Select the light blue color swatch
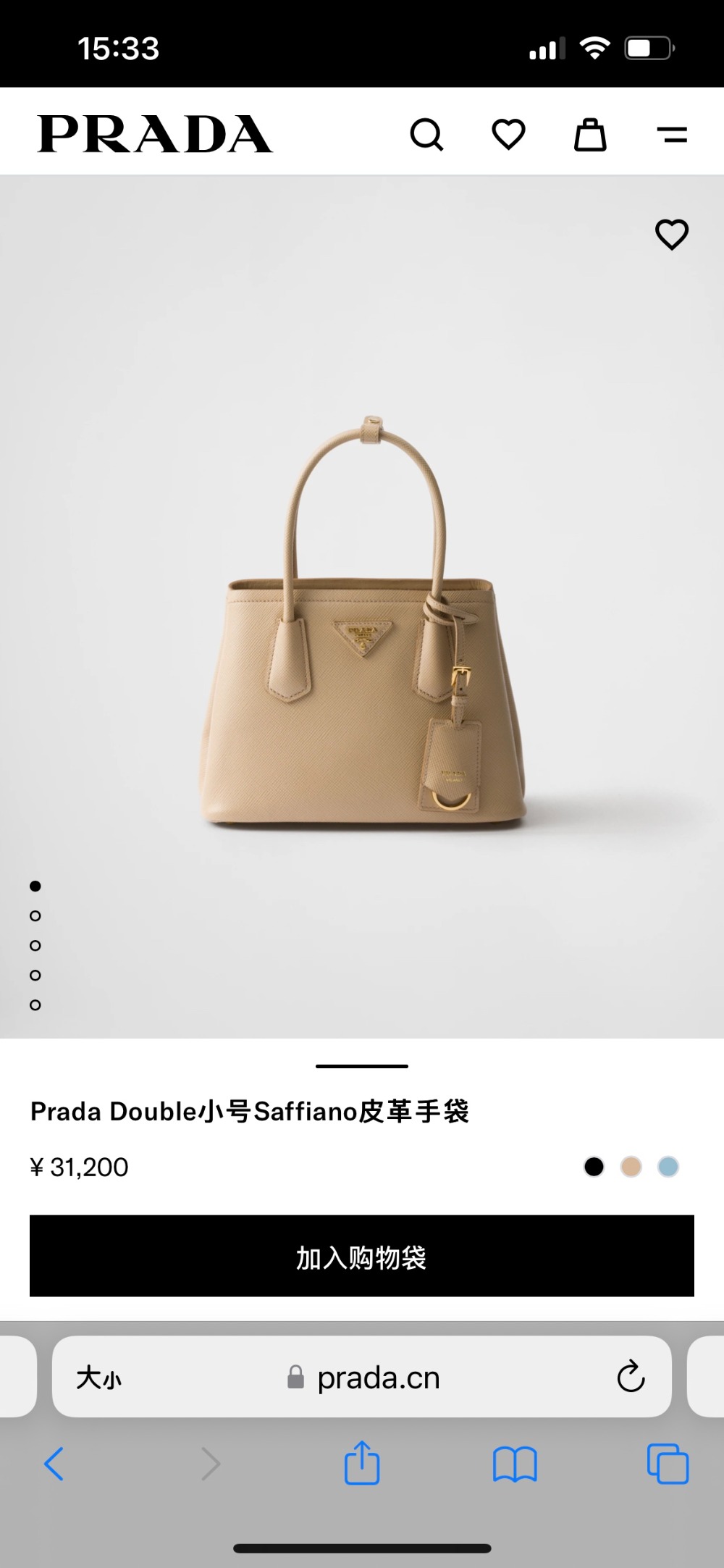The height and width of the screenshot is (1568, 724). (x=668, y=1167)
